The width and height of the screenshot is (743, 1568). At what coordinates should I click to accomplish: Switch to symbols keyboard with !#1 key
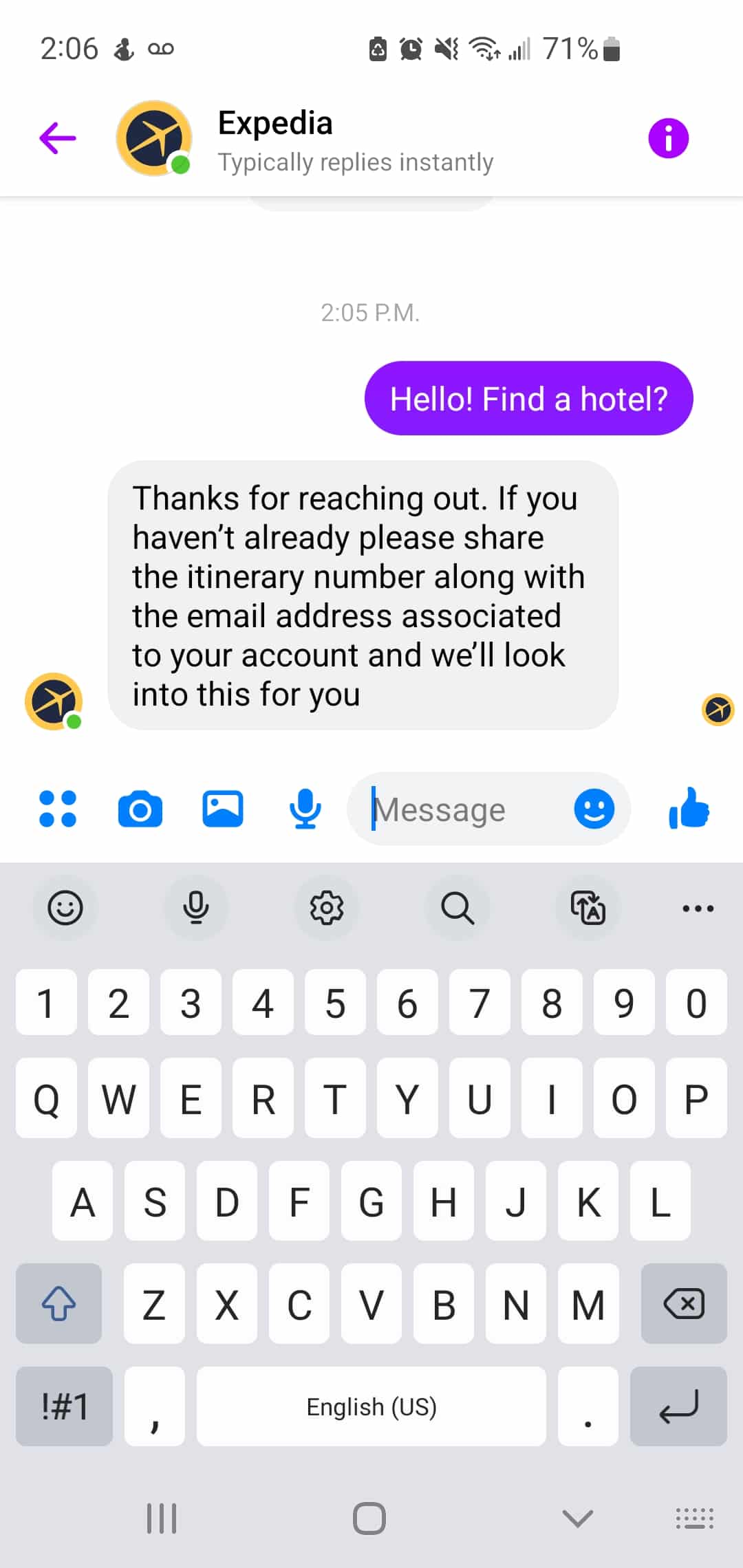[x=64, y=1406]
